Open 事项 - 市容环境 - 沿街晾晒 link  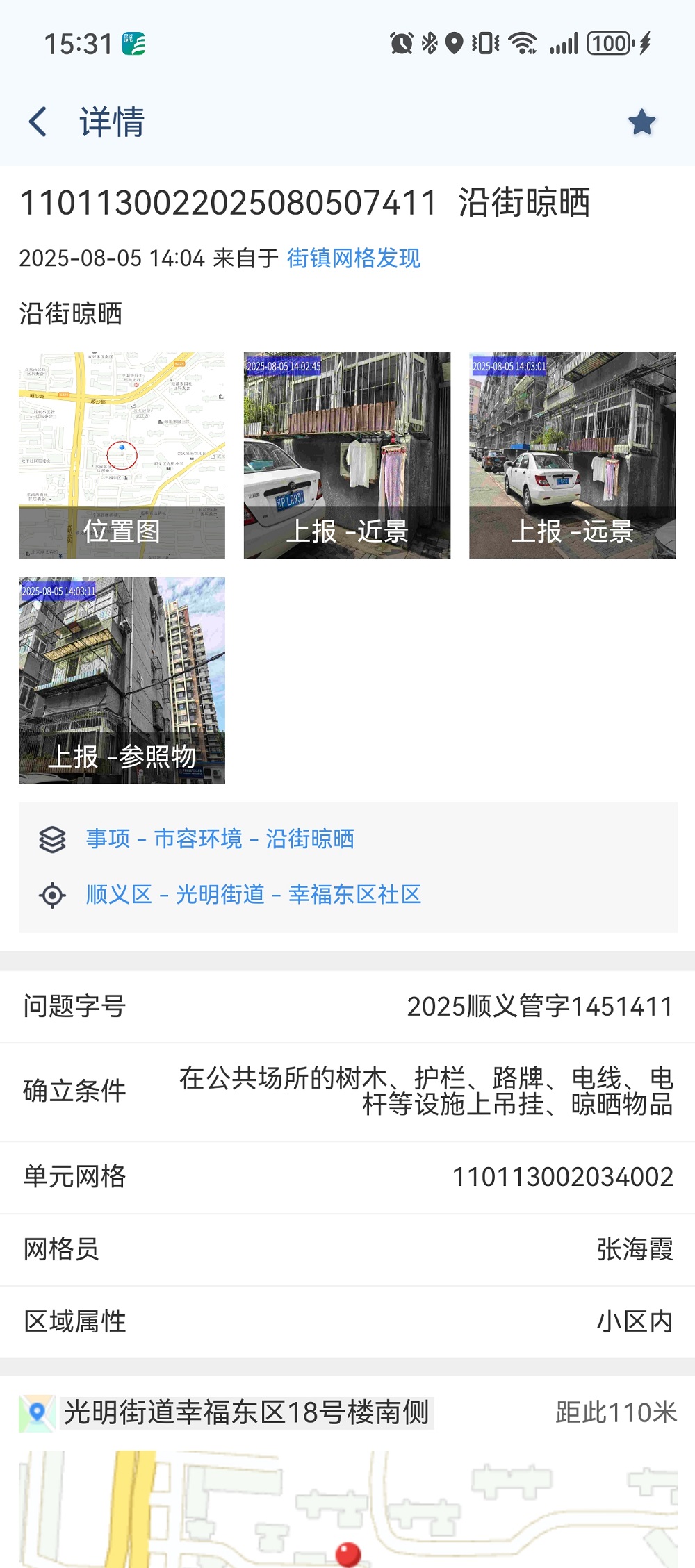point(220,839)
